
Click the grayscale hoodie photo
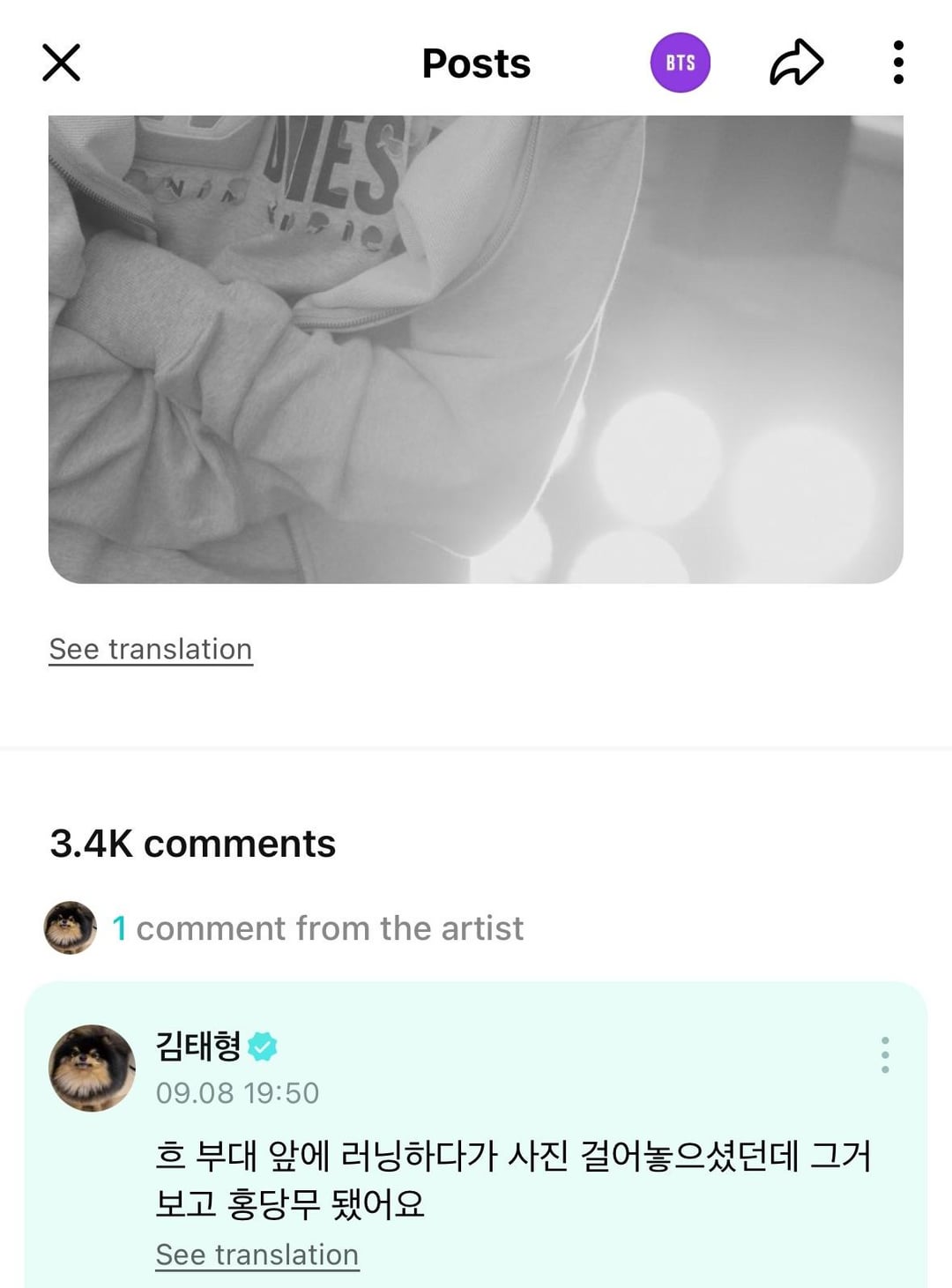[476, 348]
